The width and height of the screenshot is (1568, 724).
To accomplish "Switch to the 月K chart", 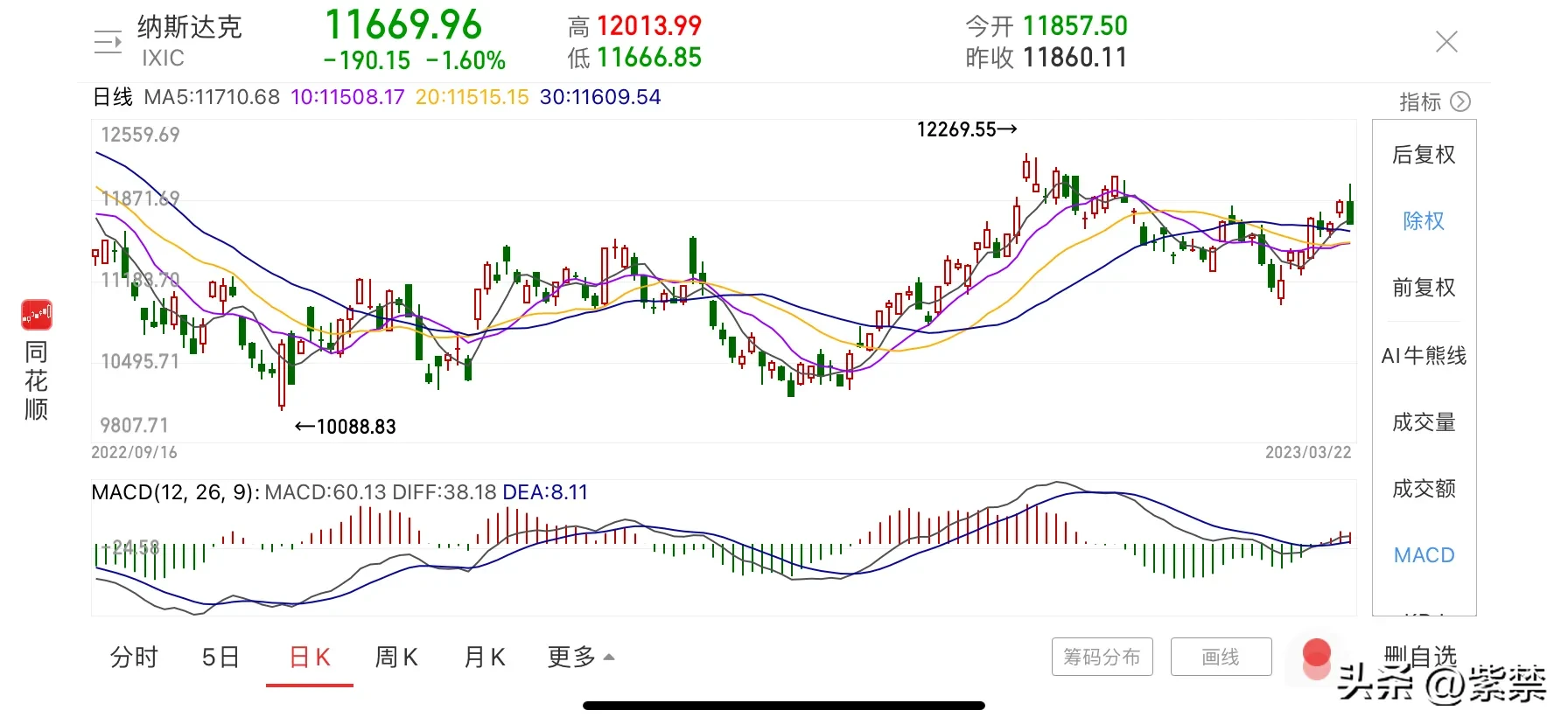I will click(x=485, y=657).
